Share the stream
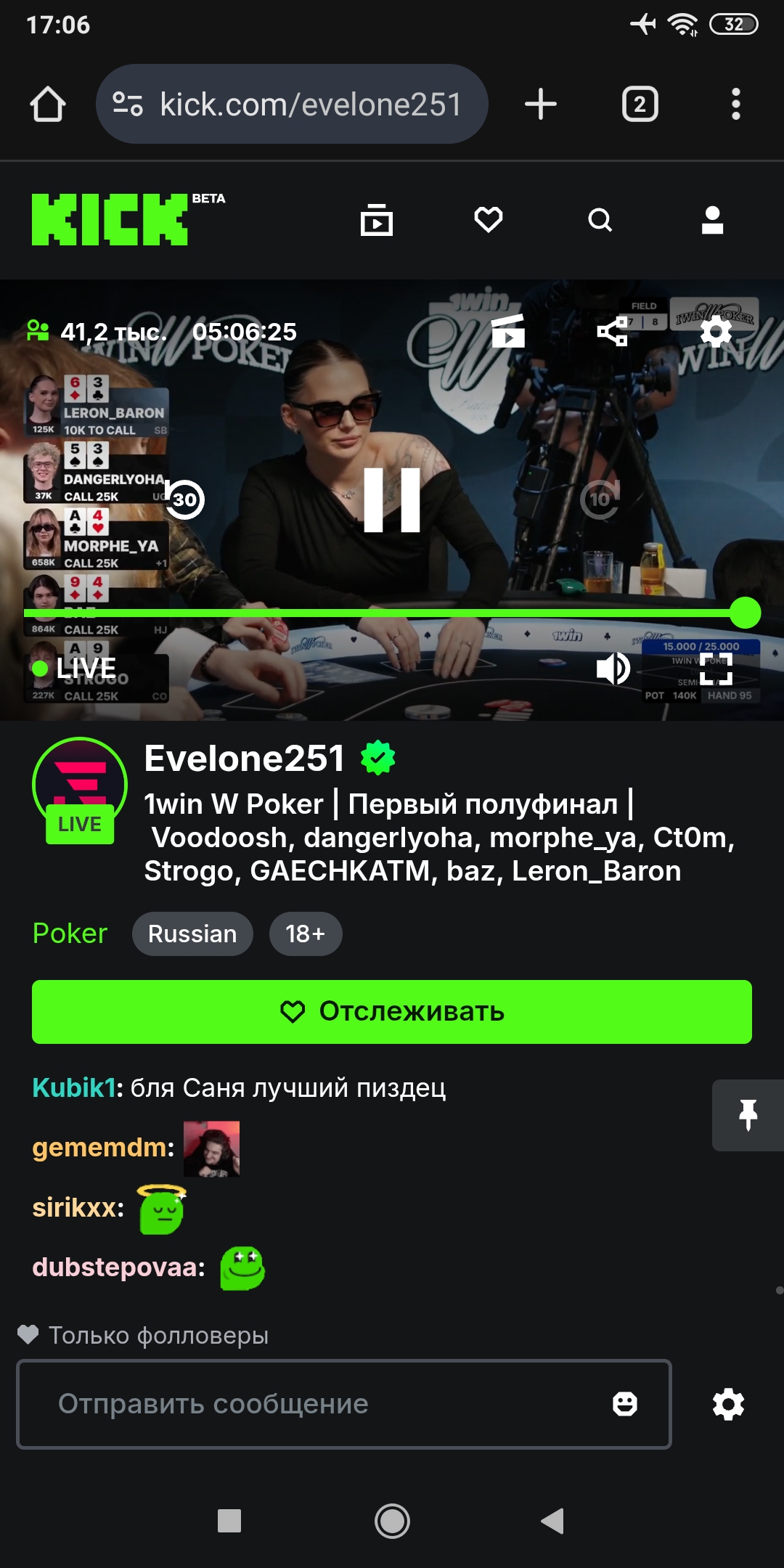This screenshot has height=1568, width=784. (x=612, y=332)
